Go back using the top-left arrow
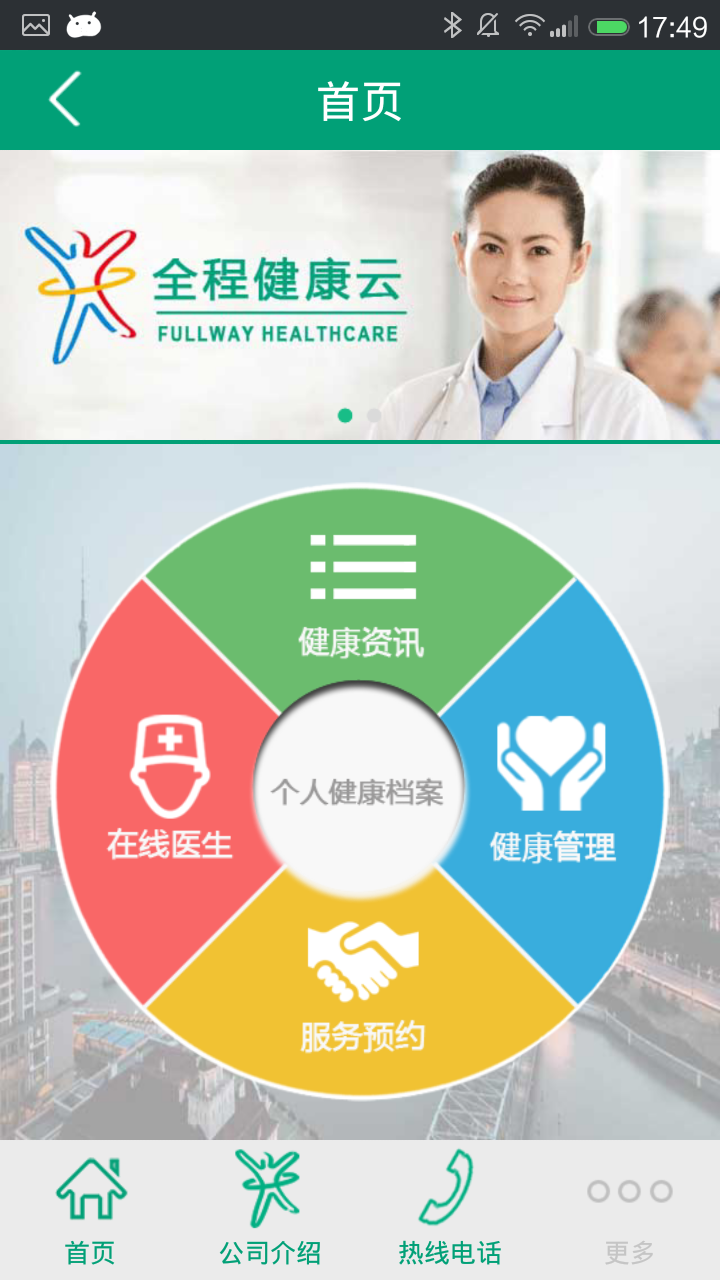This screenshot has width=720, height=1280. click(65, 99)
